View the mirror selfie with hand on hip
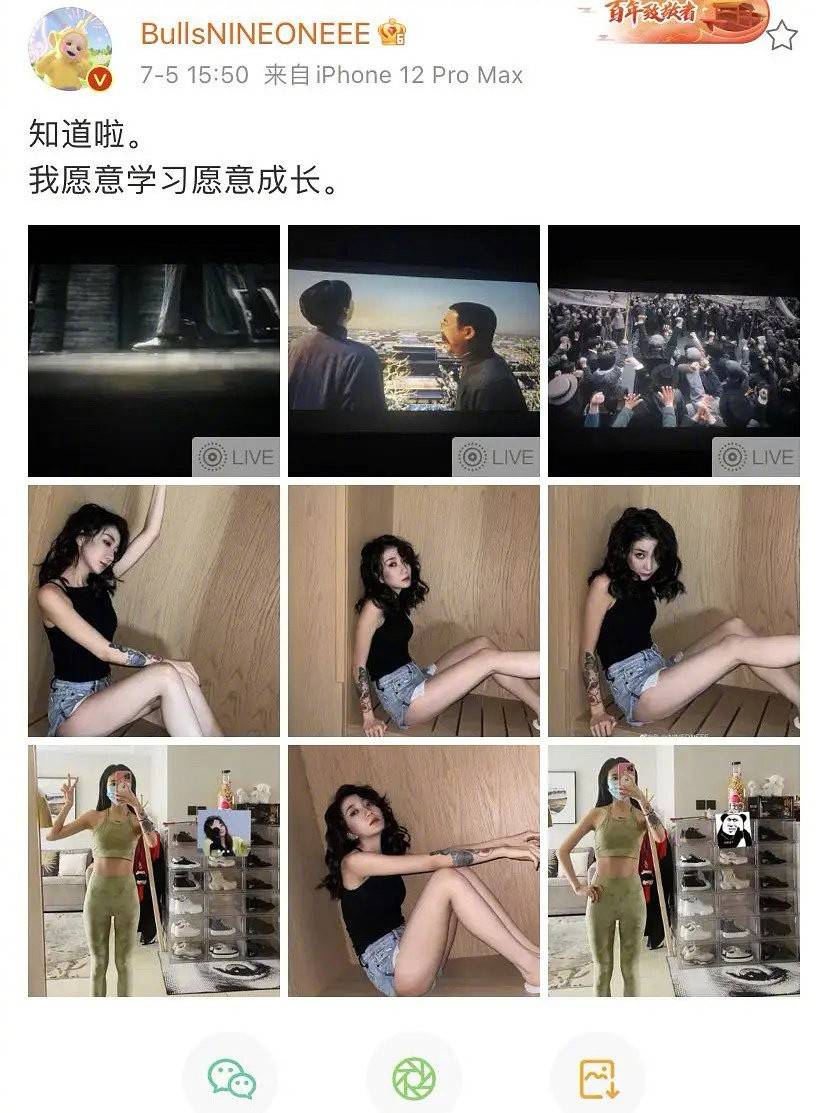The height and width of the screenshot is (1113, 827). [x=674, y=870]
